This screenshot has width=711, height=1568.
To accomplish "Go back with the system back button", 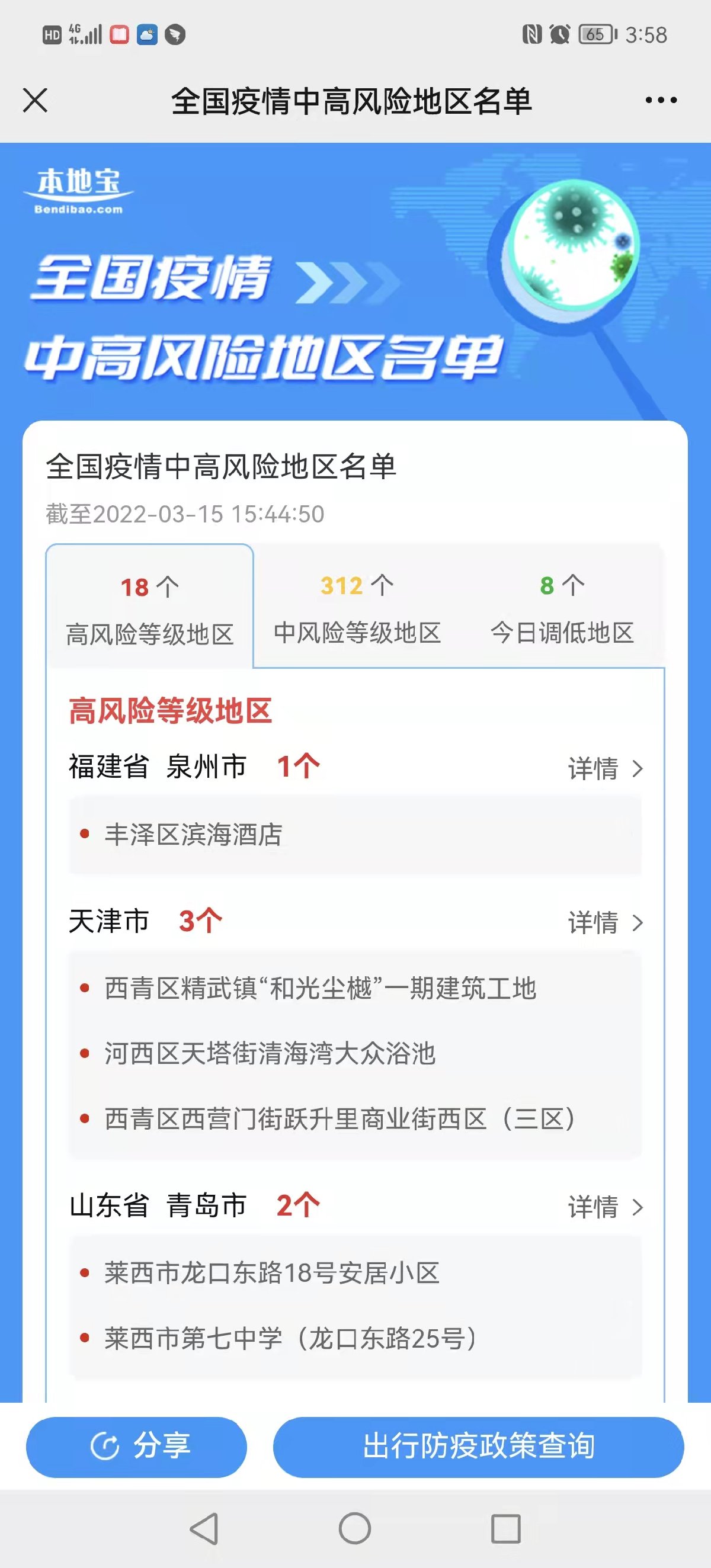I will 204,1528.
